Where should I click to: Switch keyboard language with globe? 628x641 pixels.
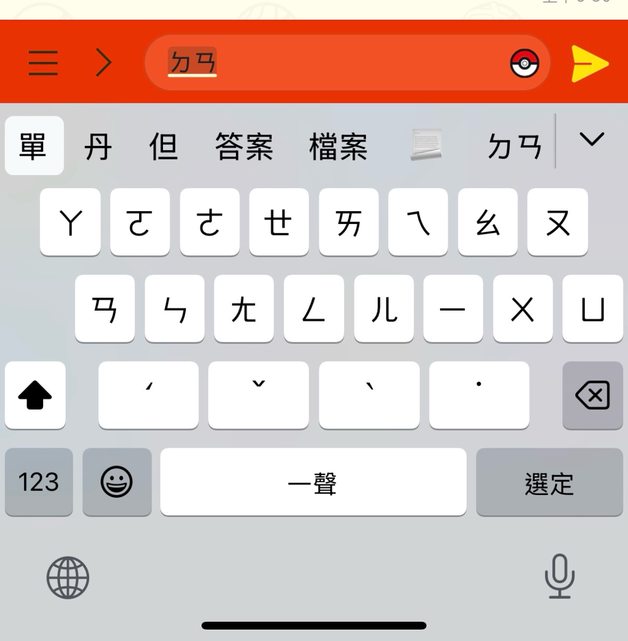[x=68, y=577]
